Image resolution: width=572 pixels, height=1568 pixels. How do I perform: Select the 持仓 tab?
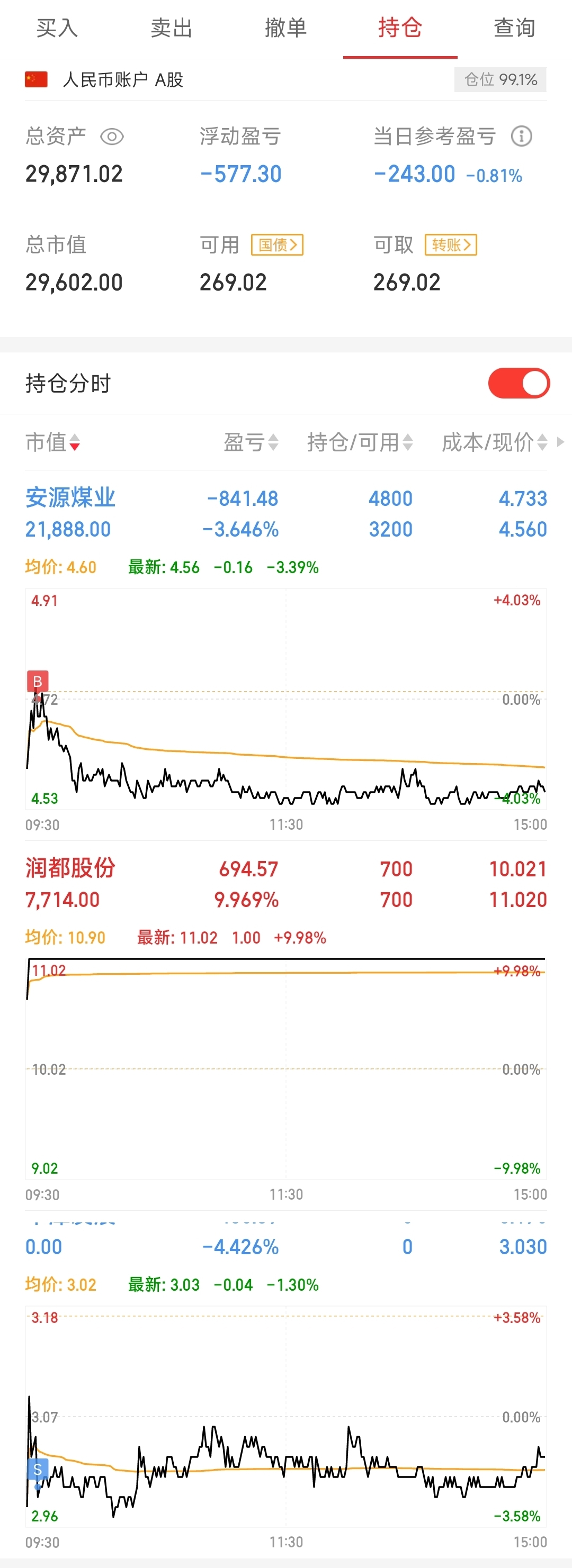(400, 28)
